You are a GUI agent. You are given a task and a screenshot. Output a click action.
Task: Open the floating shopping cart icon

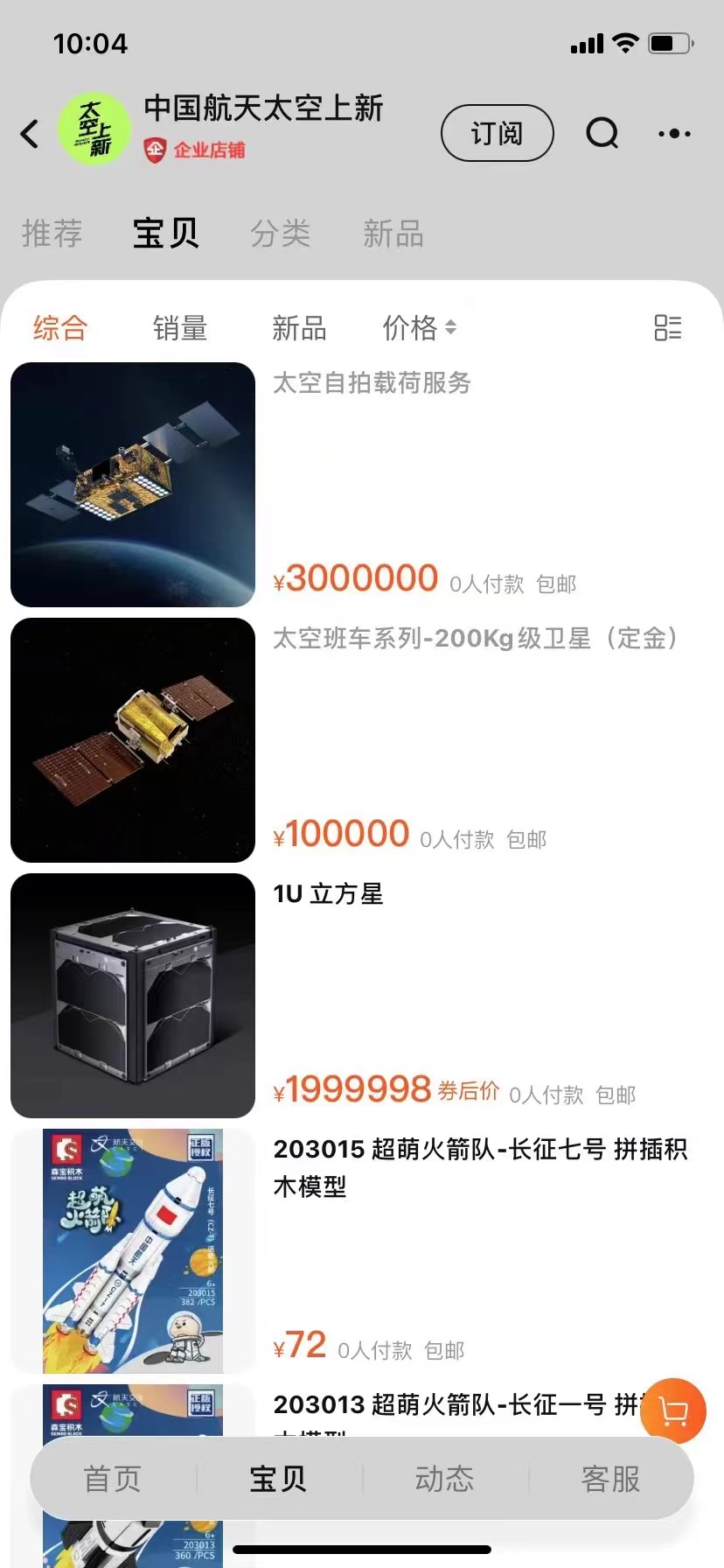pyautogui.click(x=672, y=1410)
